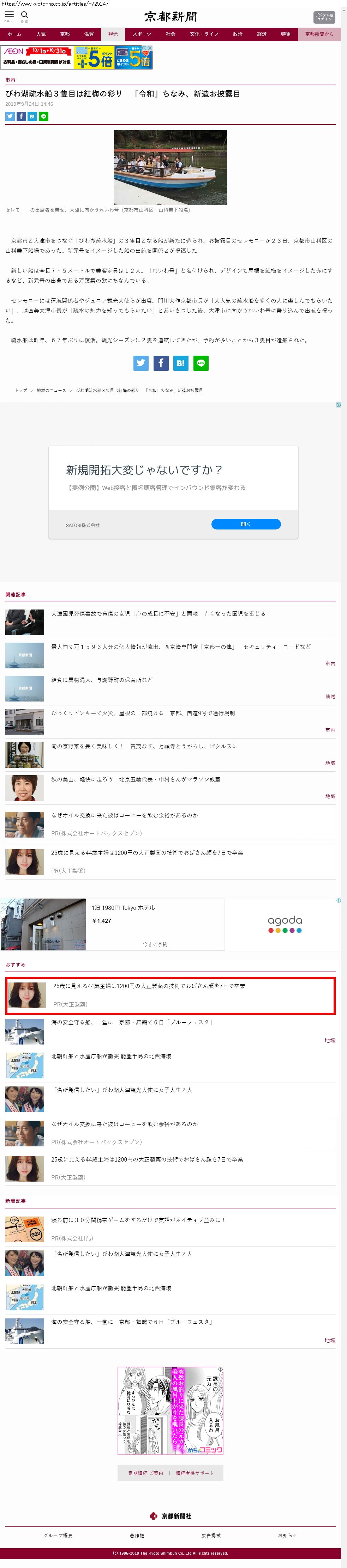
Task: Select the 経済 tab
Action: pos(262,34)
